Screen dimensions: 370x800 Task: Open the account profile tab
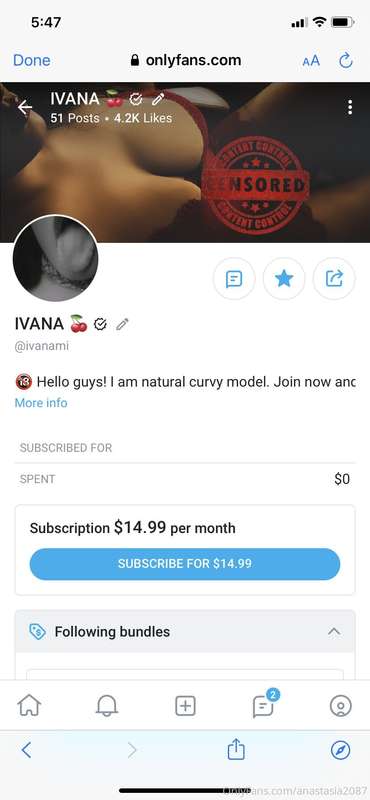(x=340, y=706)
